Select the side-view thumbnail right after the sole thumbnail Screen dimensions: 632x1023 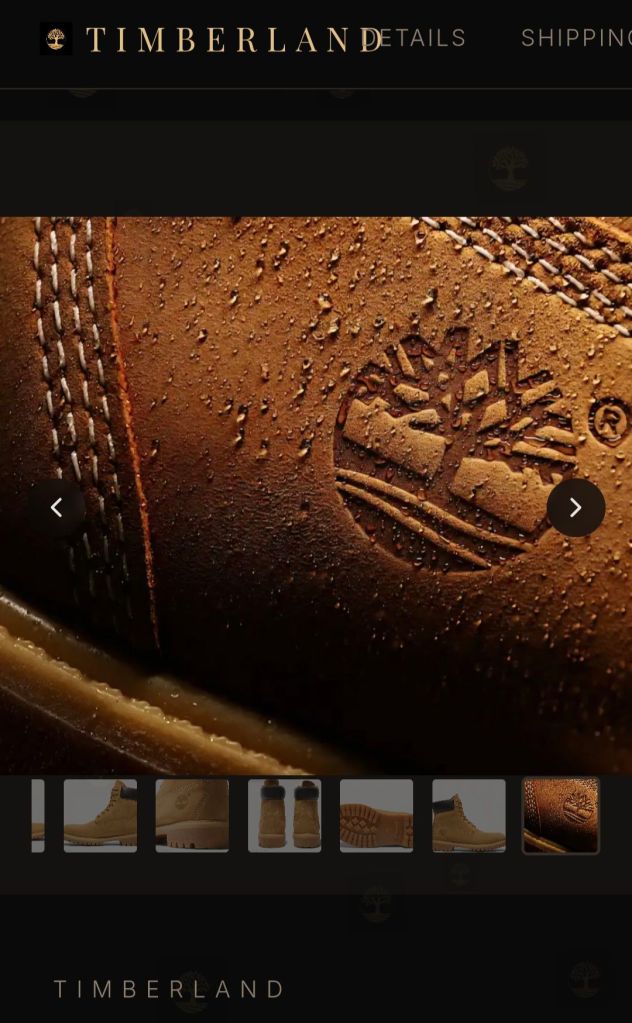[x=468, y=816]
